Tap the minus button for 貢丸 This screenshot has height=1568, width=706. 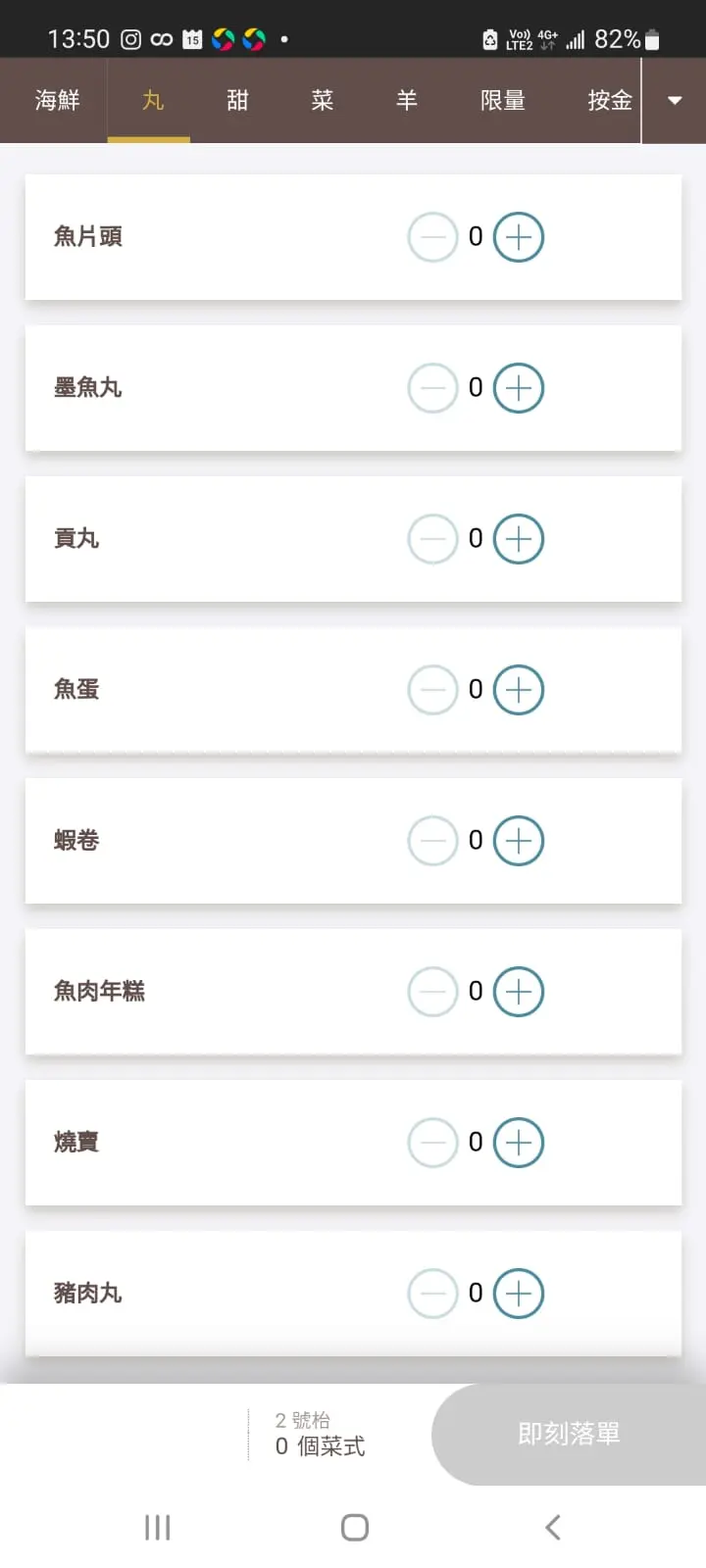click(432, 539)
